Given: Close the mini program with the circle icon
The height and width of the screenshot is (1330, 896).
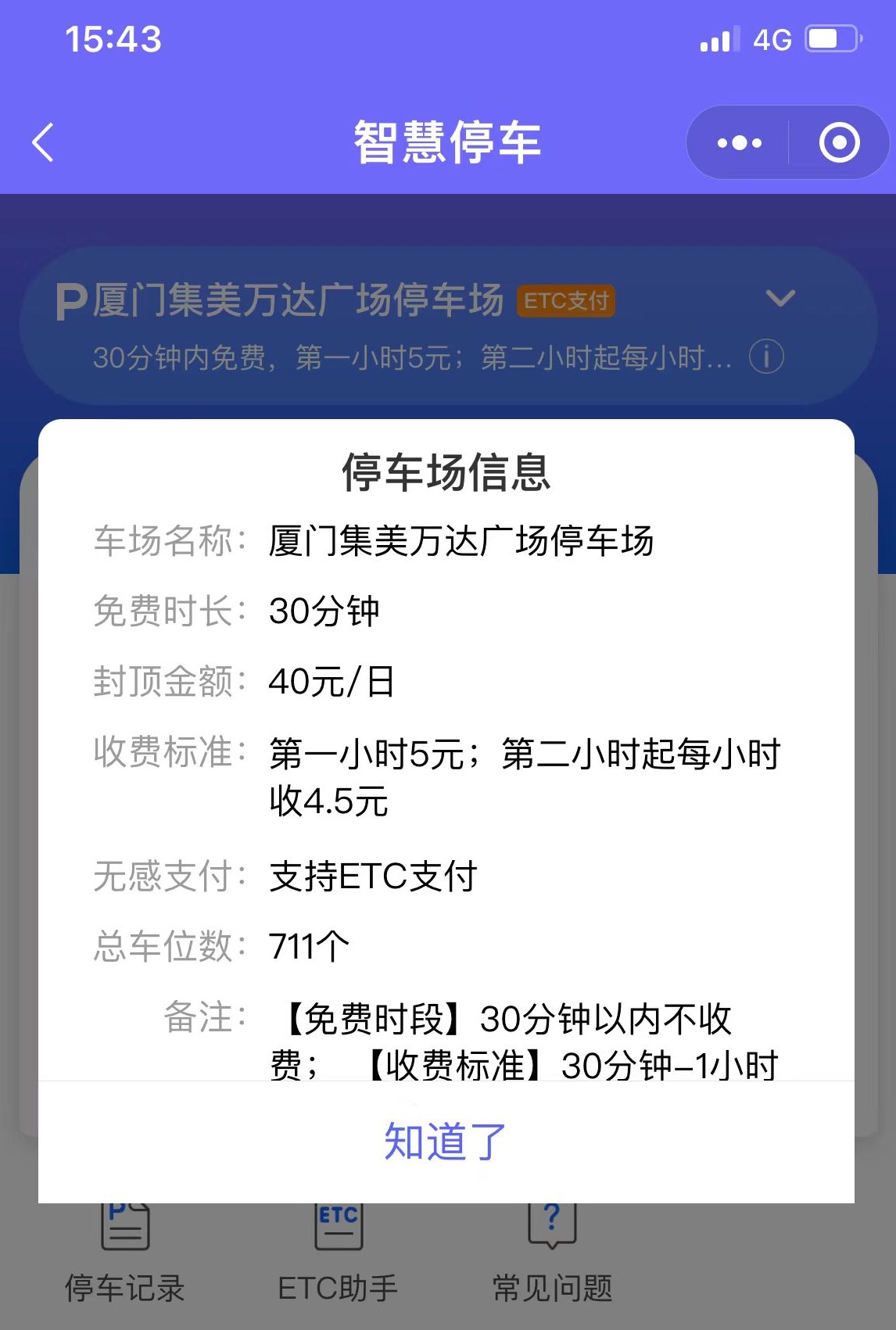Looking at the screenshot, I should pos(839,143).
